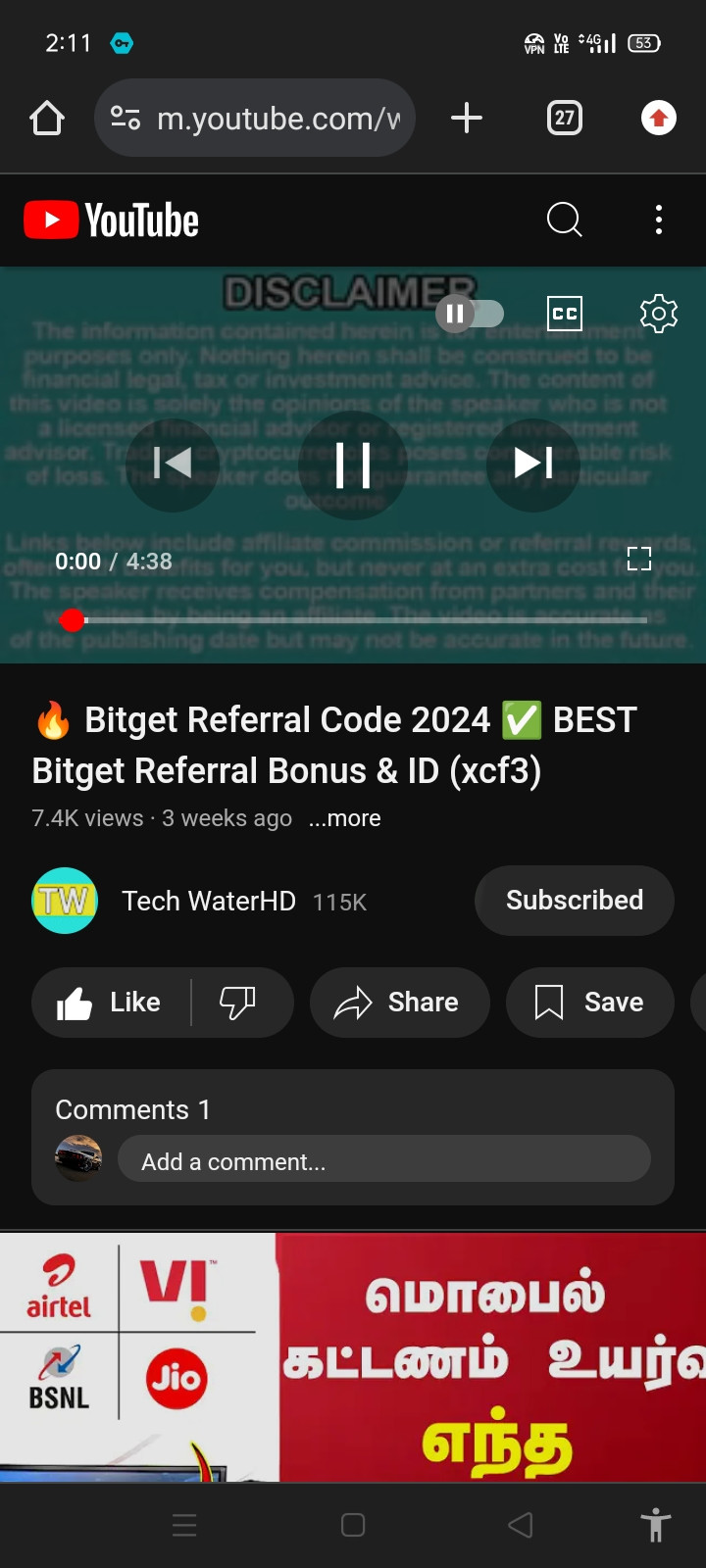The height and width of the screenshot is (1568, 706).
Task: Tap the Subscribed button
Action: (575, 901)
